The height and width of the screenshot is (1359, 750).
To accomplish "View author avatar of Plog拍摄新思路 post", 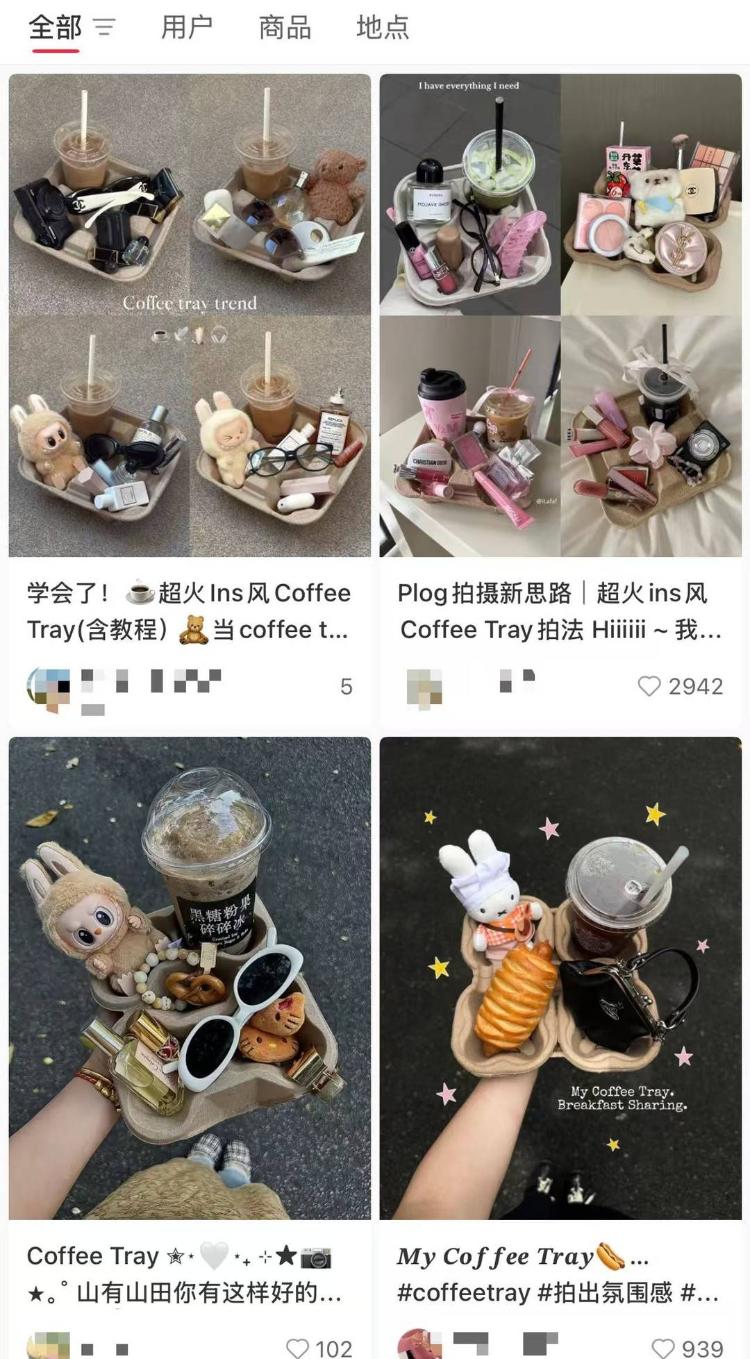I will (x=425, y=688).
